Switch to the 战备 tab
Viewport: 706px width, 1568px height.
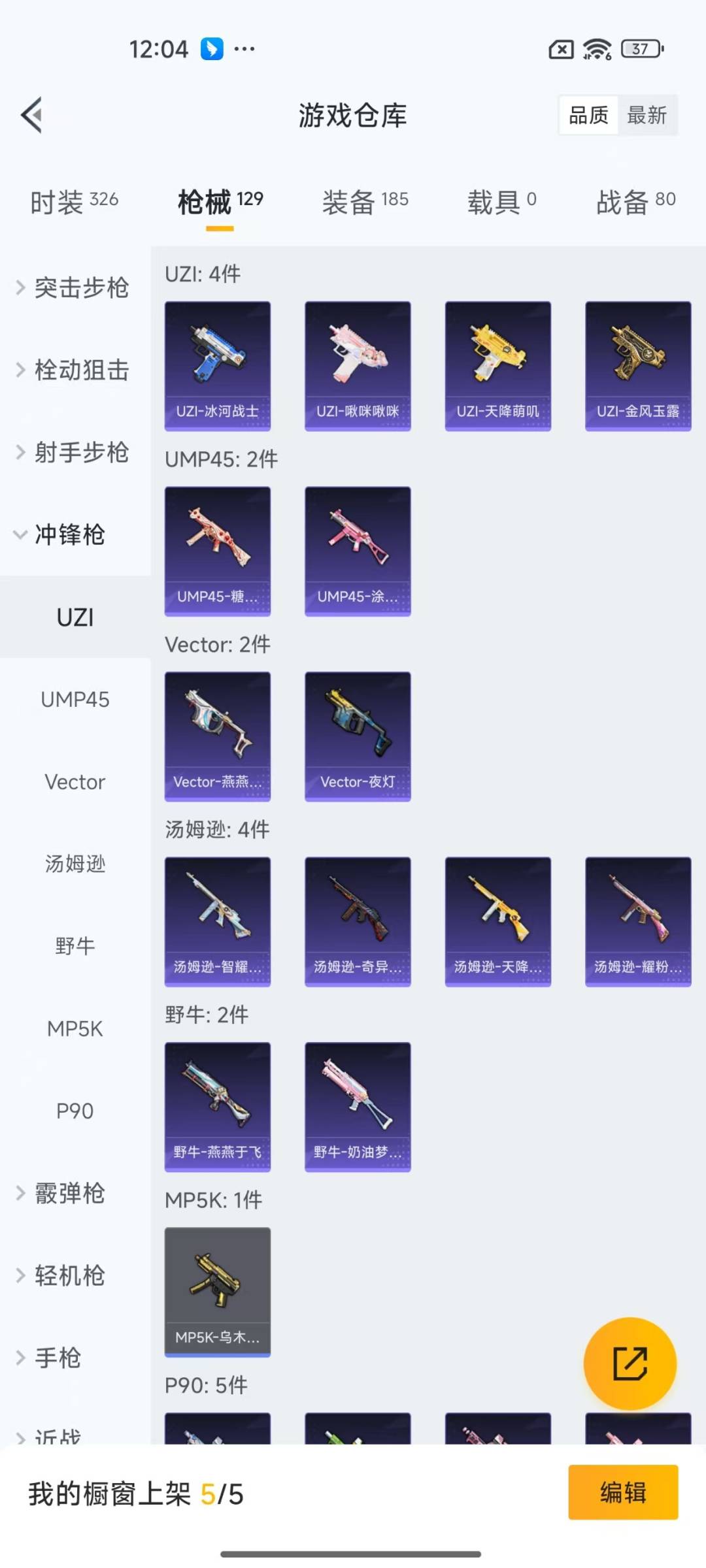tap(635, 201)
